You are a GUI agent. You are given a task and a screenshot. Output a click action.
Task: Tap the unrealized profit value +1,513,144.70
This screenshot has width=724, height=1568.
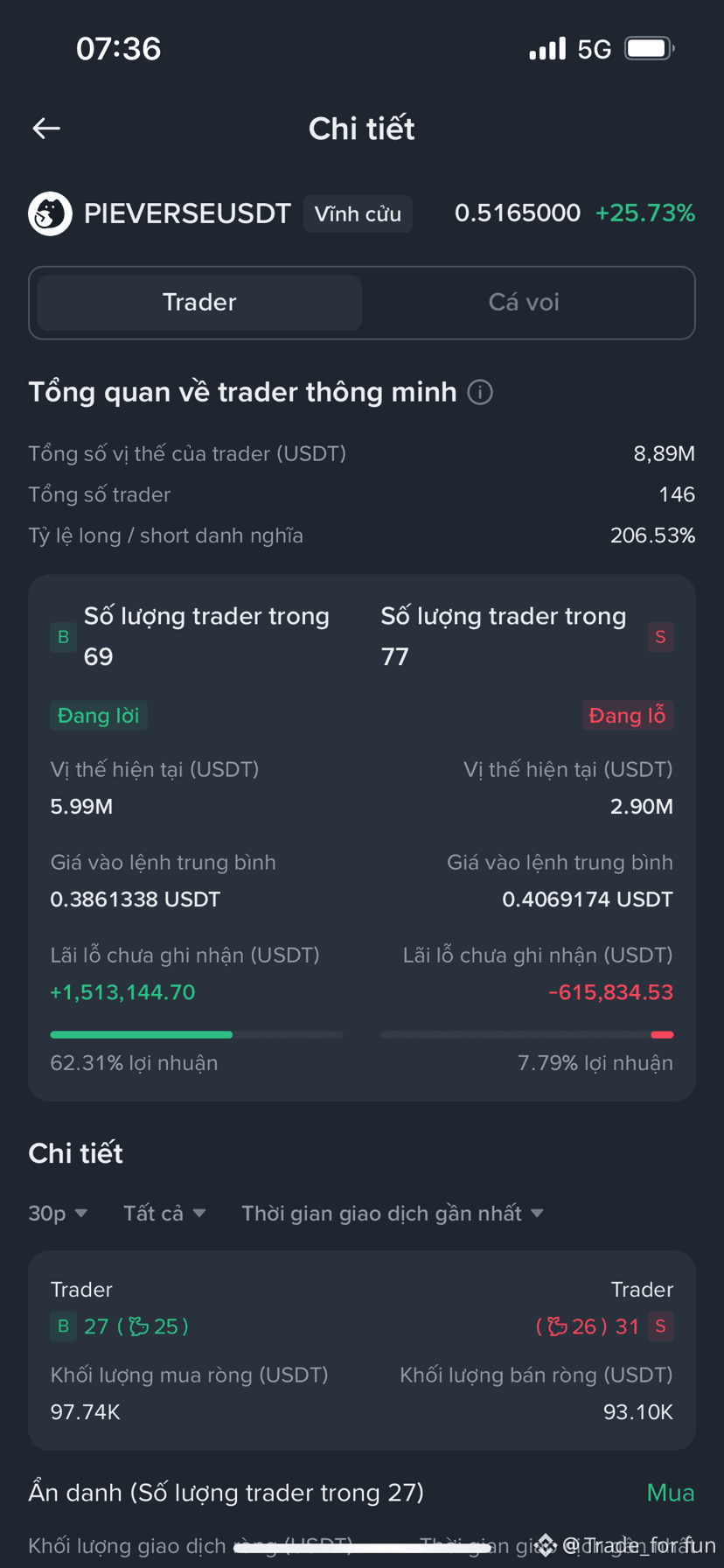122,991
